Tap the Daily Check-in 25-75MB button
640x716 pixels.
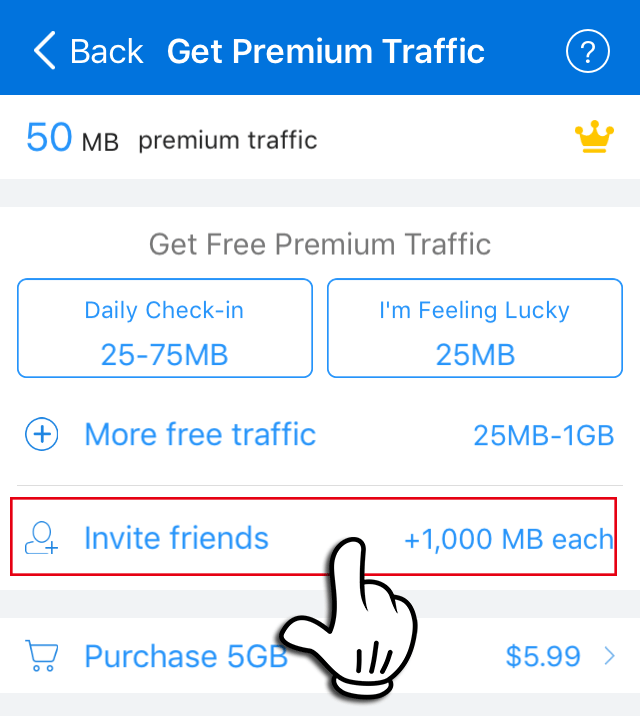pyautogui.click(x=165, y=329)
